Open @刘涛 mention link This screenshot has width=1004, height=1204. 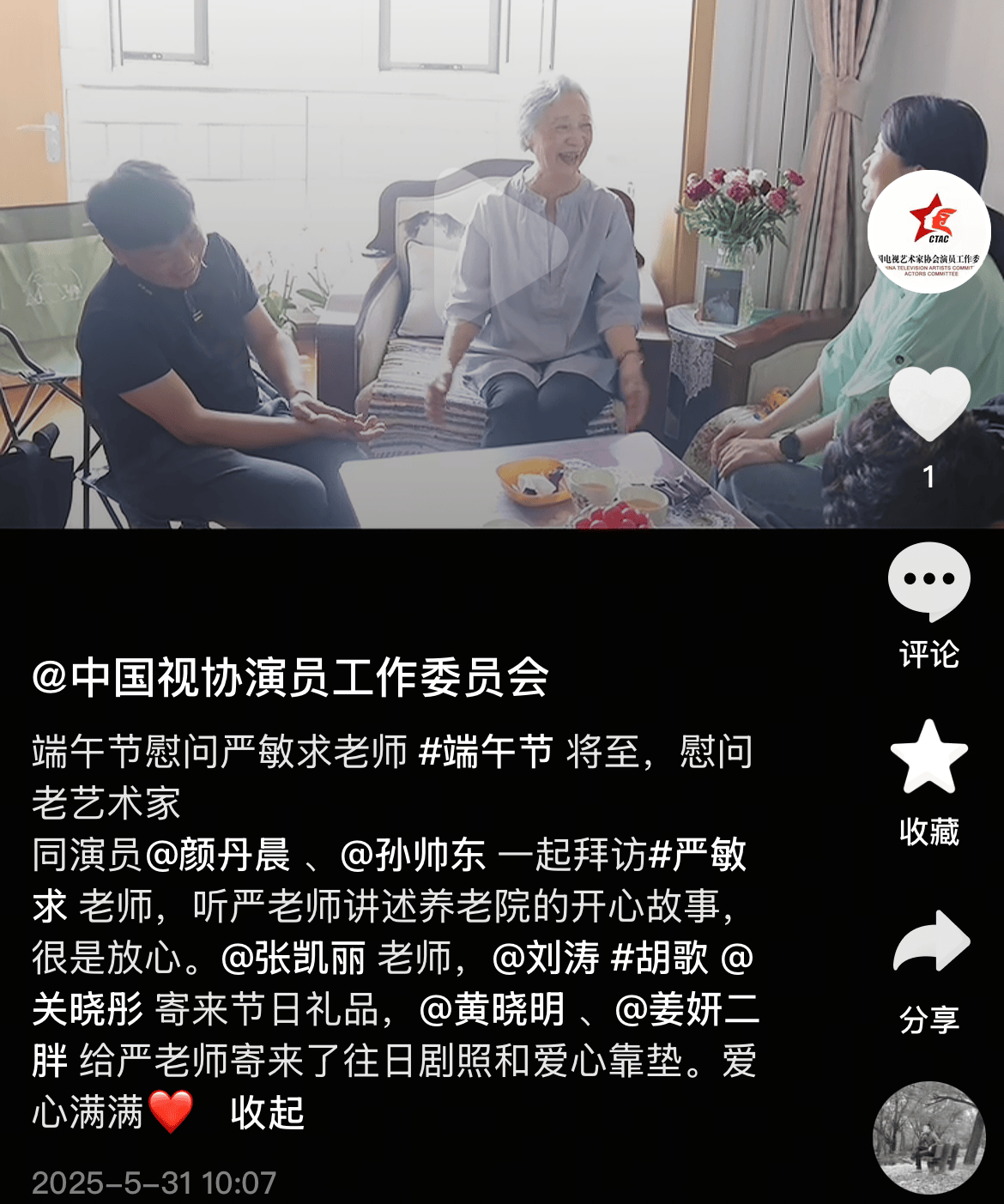546,959
